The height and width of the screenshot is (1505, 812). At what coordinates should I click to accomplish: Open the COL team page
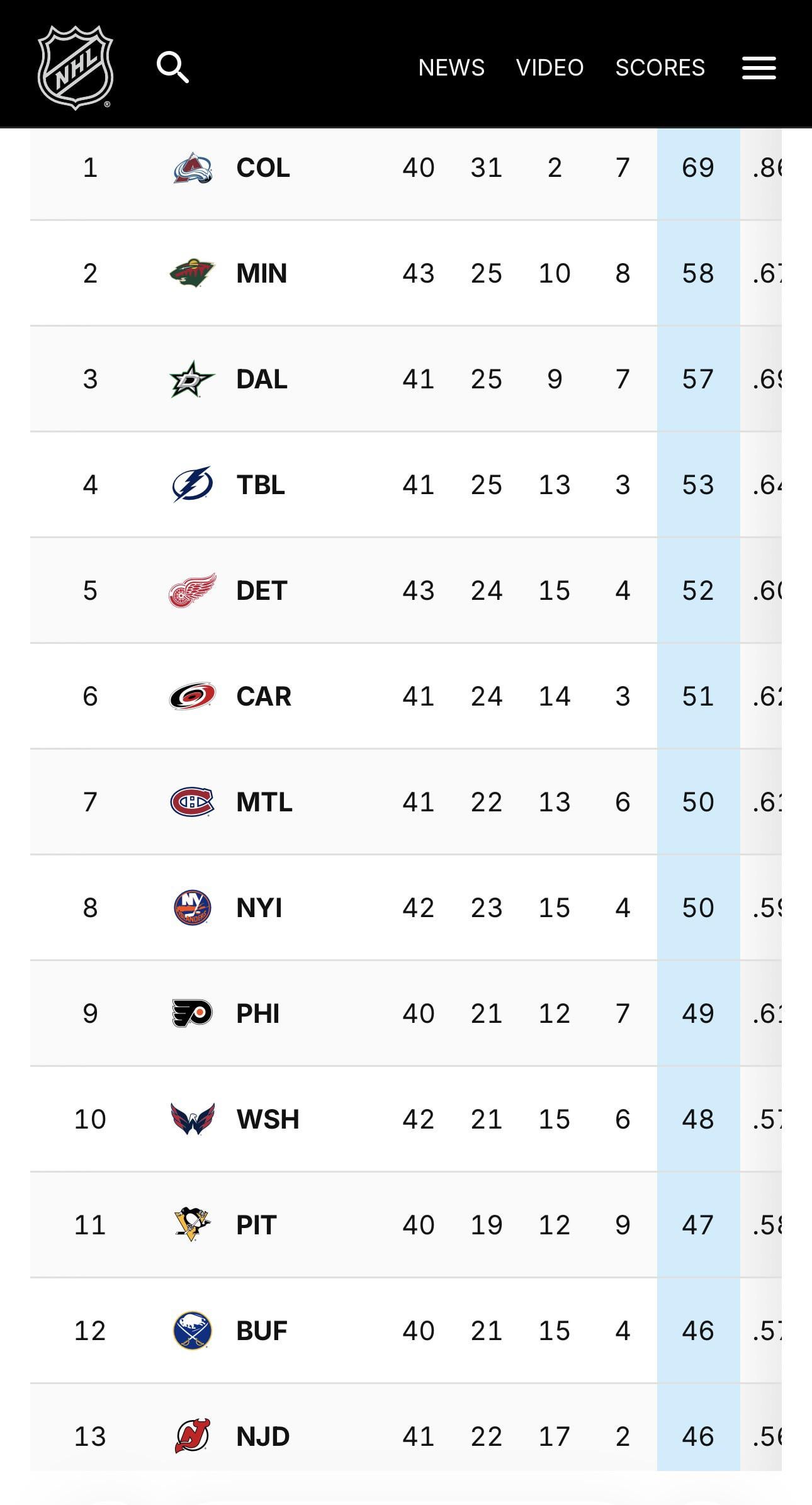pos(262,168)
